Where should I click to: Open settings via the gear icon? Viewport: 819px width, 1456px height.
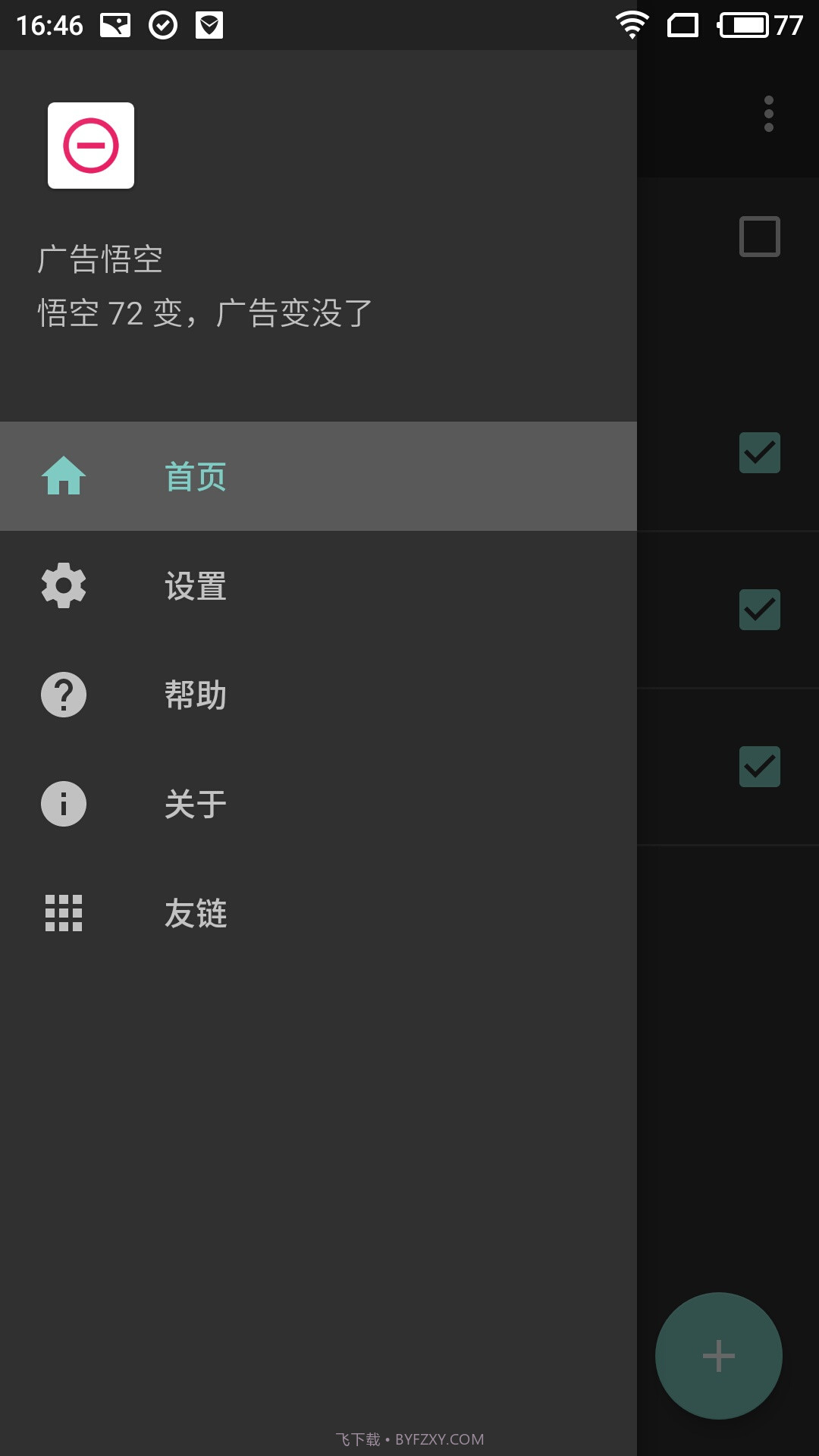(x=64, y=585)
